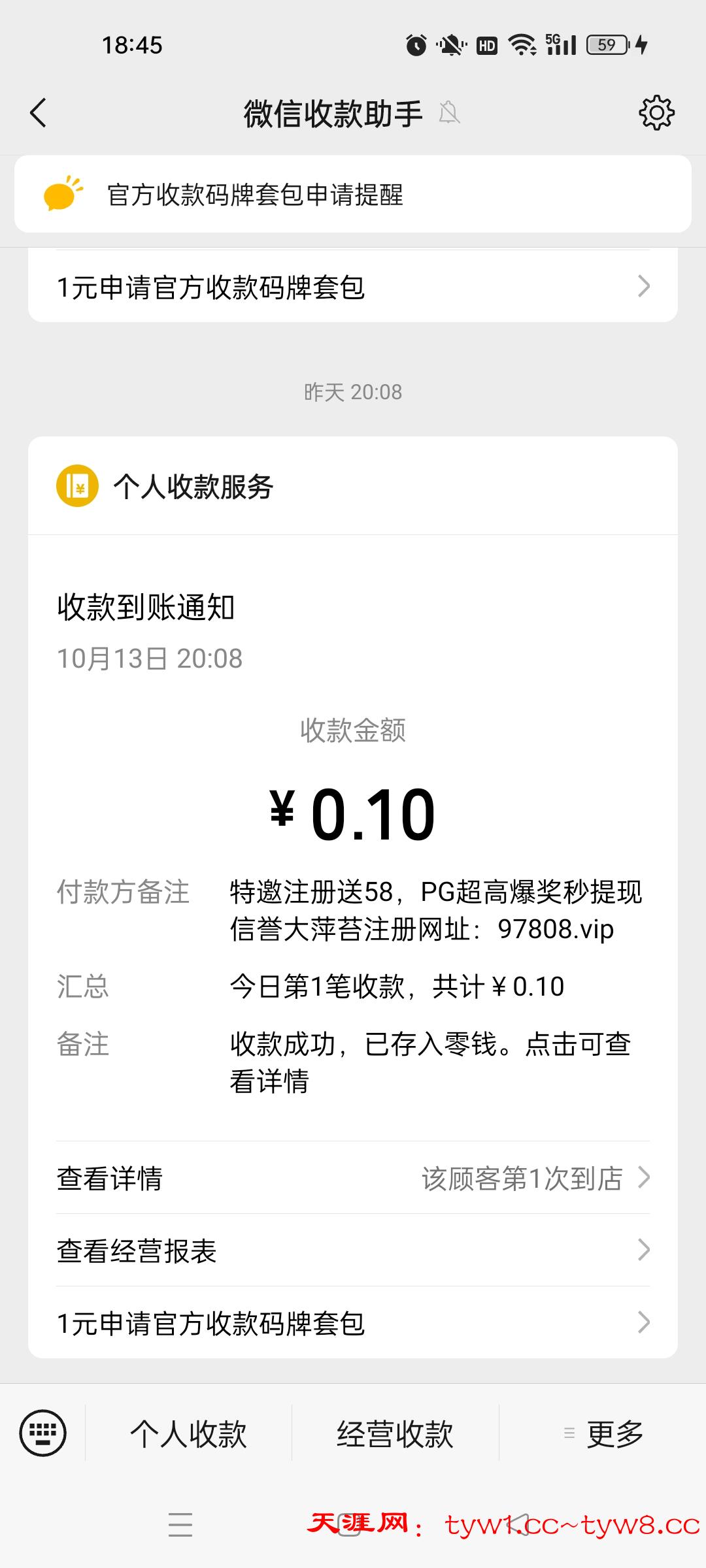Viewport: 706px width, 1568px height.
Task: Expand the 更多 menu
Action: (603, 1434)
